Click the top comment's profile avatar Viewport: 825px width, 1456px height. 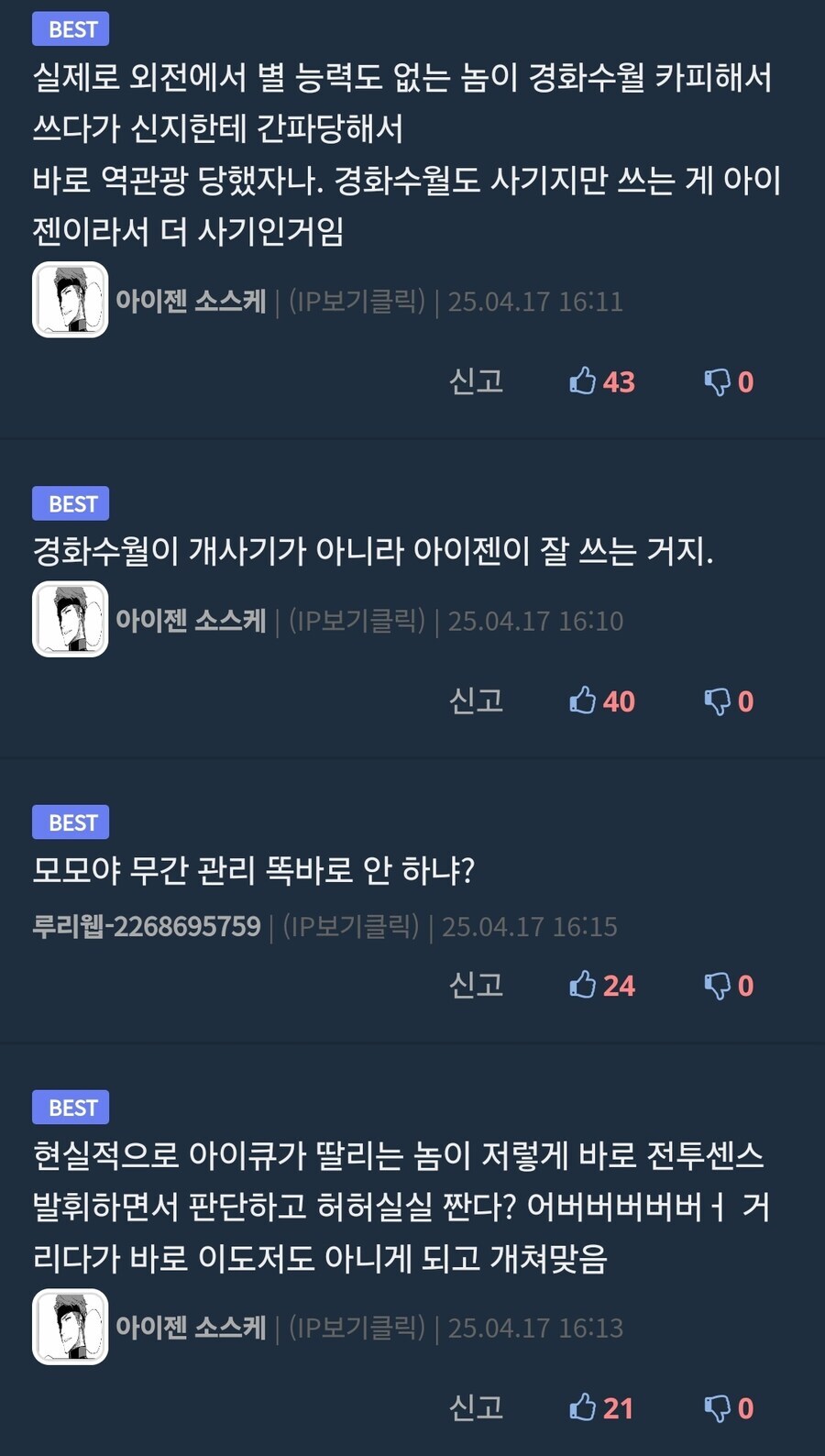pyautogui.click(x=70, y=300)
